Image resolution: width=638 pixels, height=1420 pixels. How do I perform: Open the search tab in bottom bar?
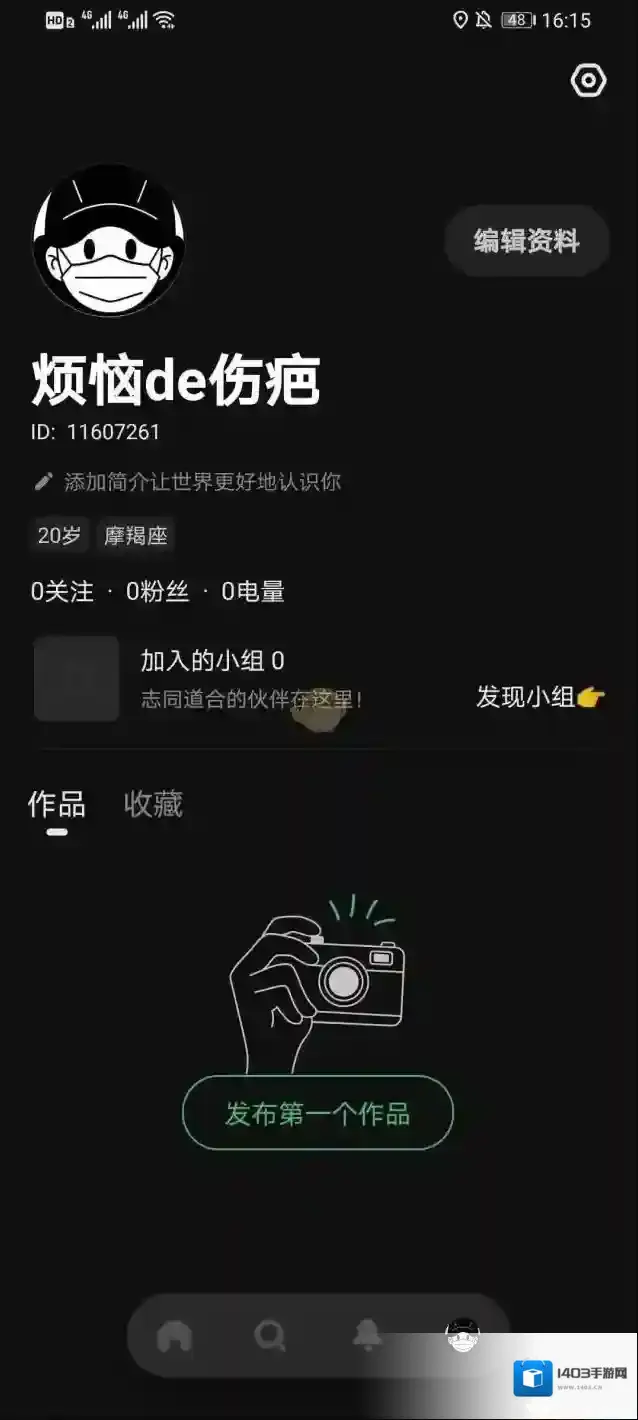pos(270,1336)
